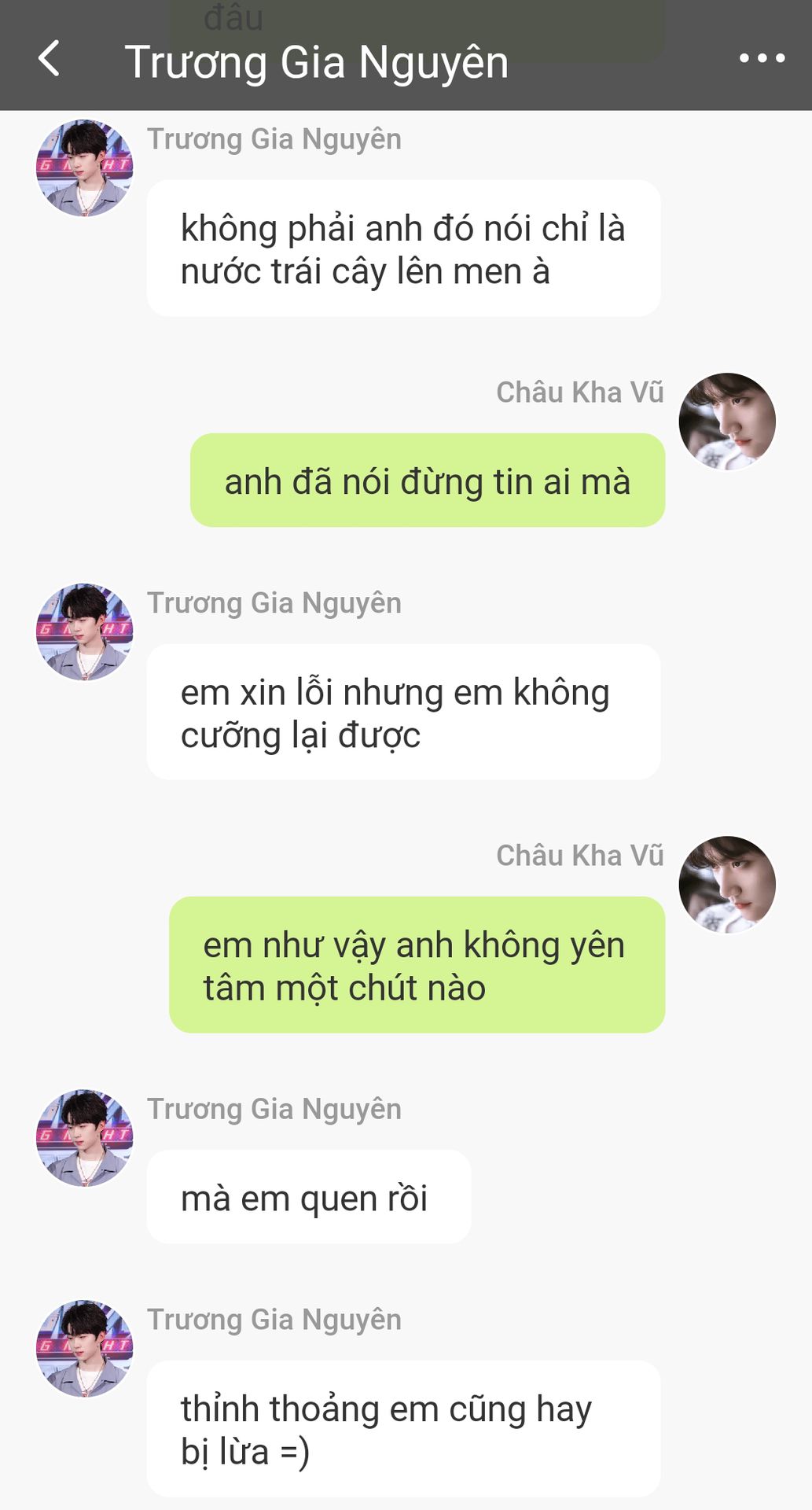Tap Châu Kha Vũ's avatar beside 'anh đã nói'
The height and width of the screenshot is (1510, 812).
pos(727,422)
